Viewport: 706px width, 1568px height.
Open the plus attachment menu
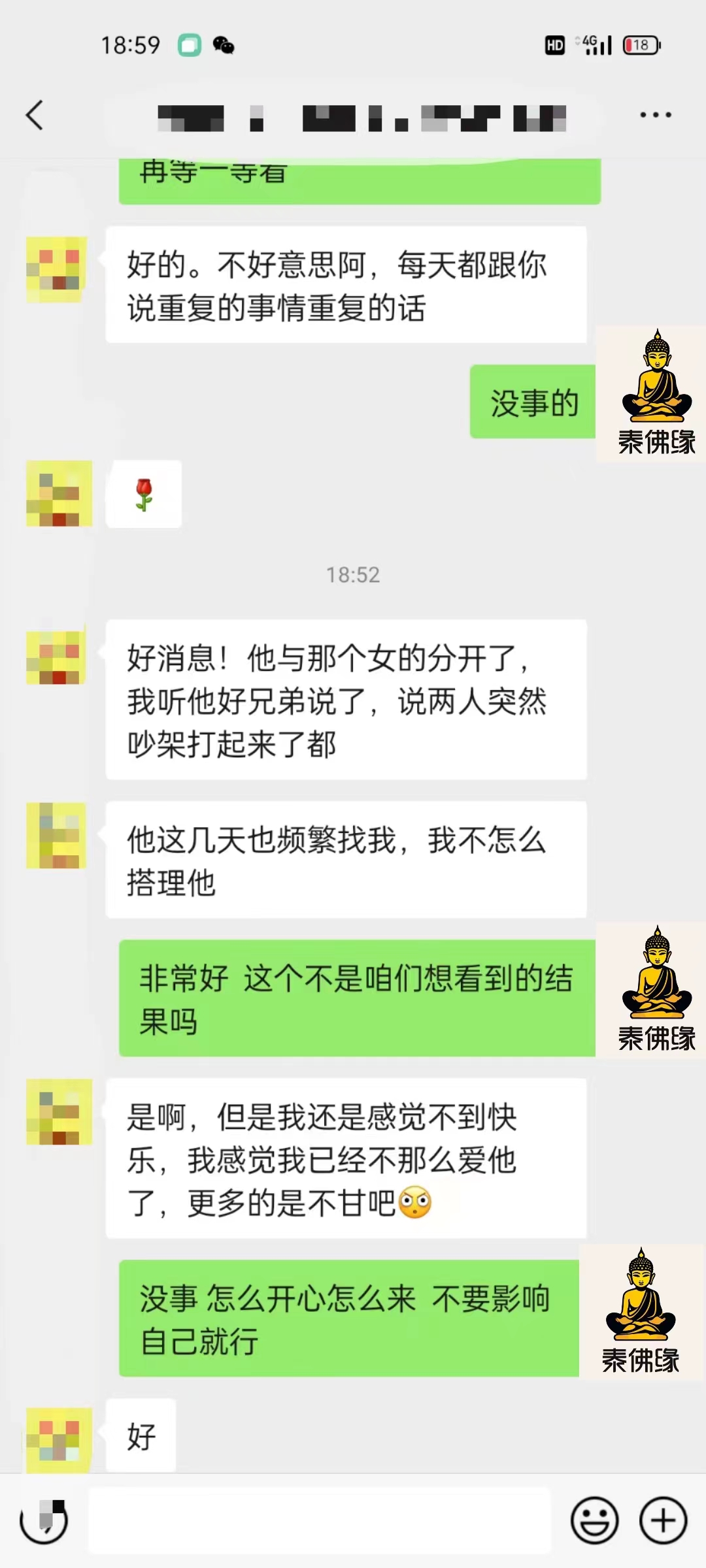click(x=663, y=1520)
